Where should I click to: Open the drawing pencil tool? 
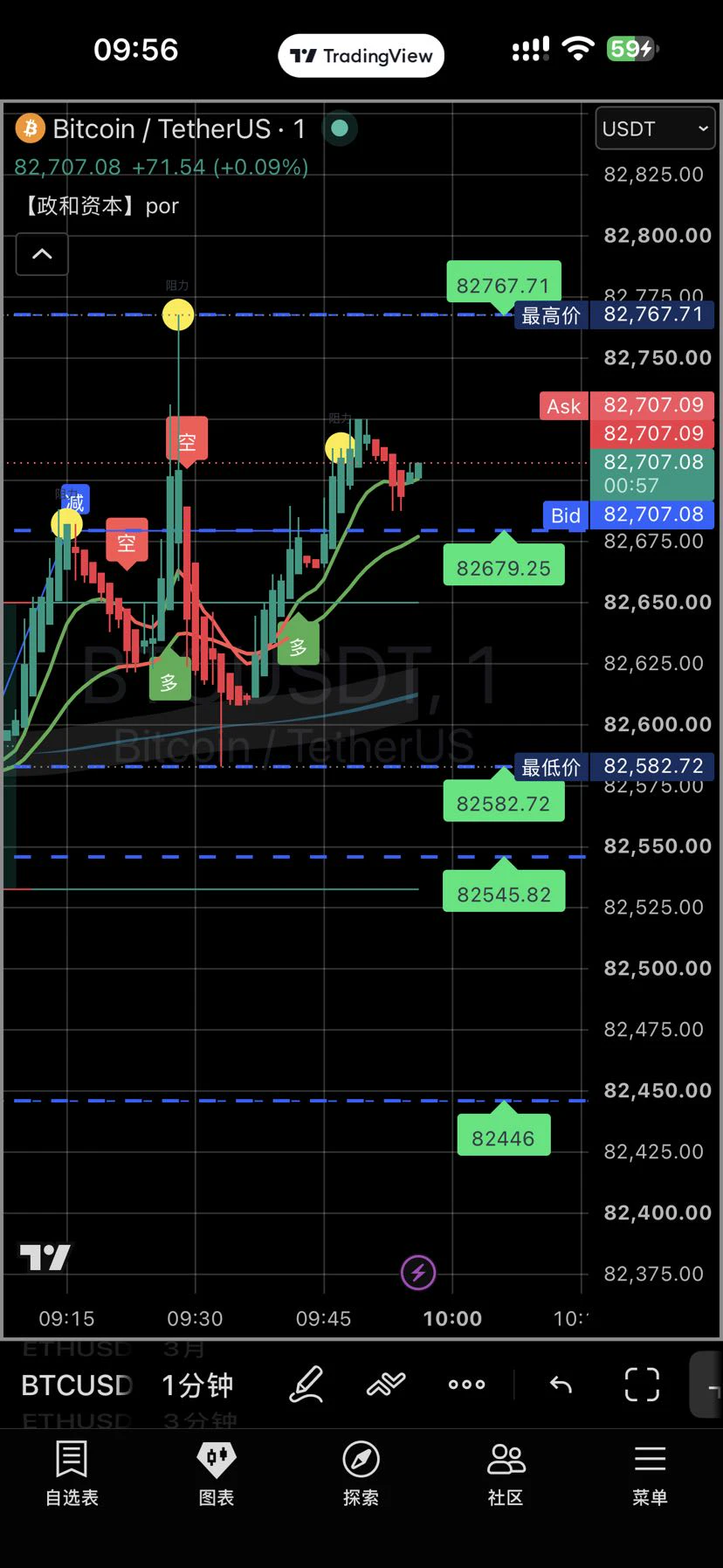point(306,1385)
